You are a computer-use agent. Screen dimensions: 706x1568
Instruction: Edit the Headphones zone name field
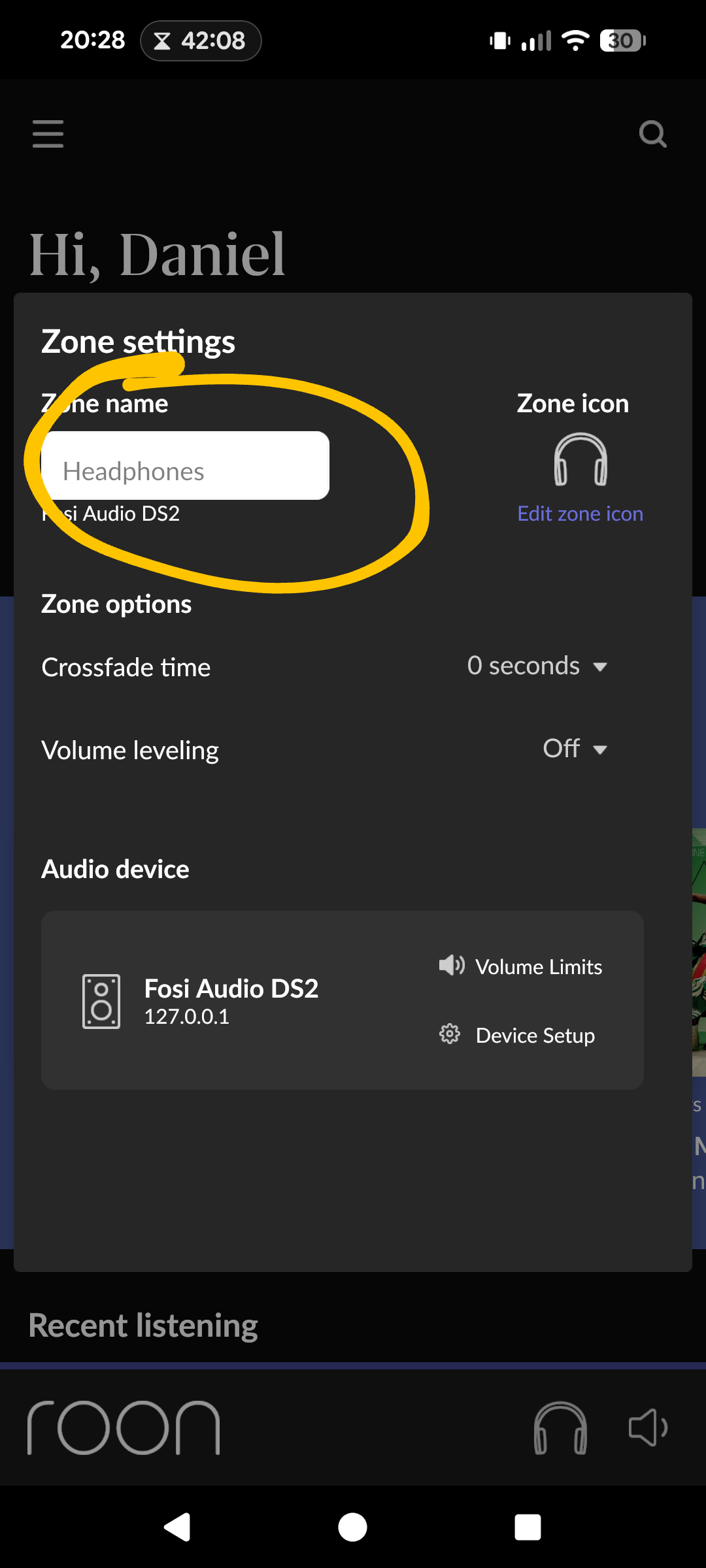185,466
